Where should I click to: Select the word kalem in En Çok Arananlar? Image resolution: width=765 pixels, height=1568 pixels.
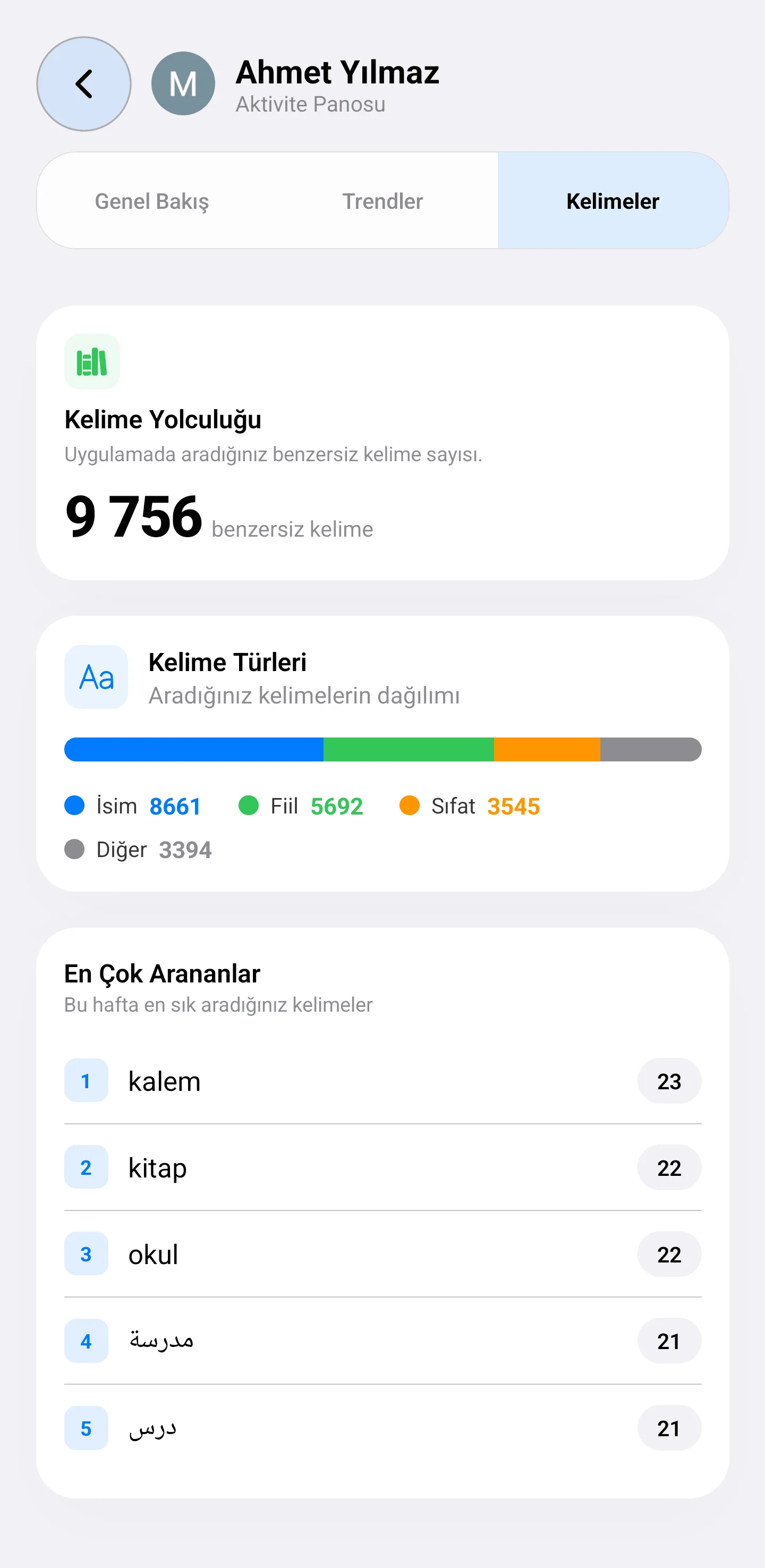pos(164,1082)
